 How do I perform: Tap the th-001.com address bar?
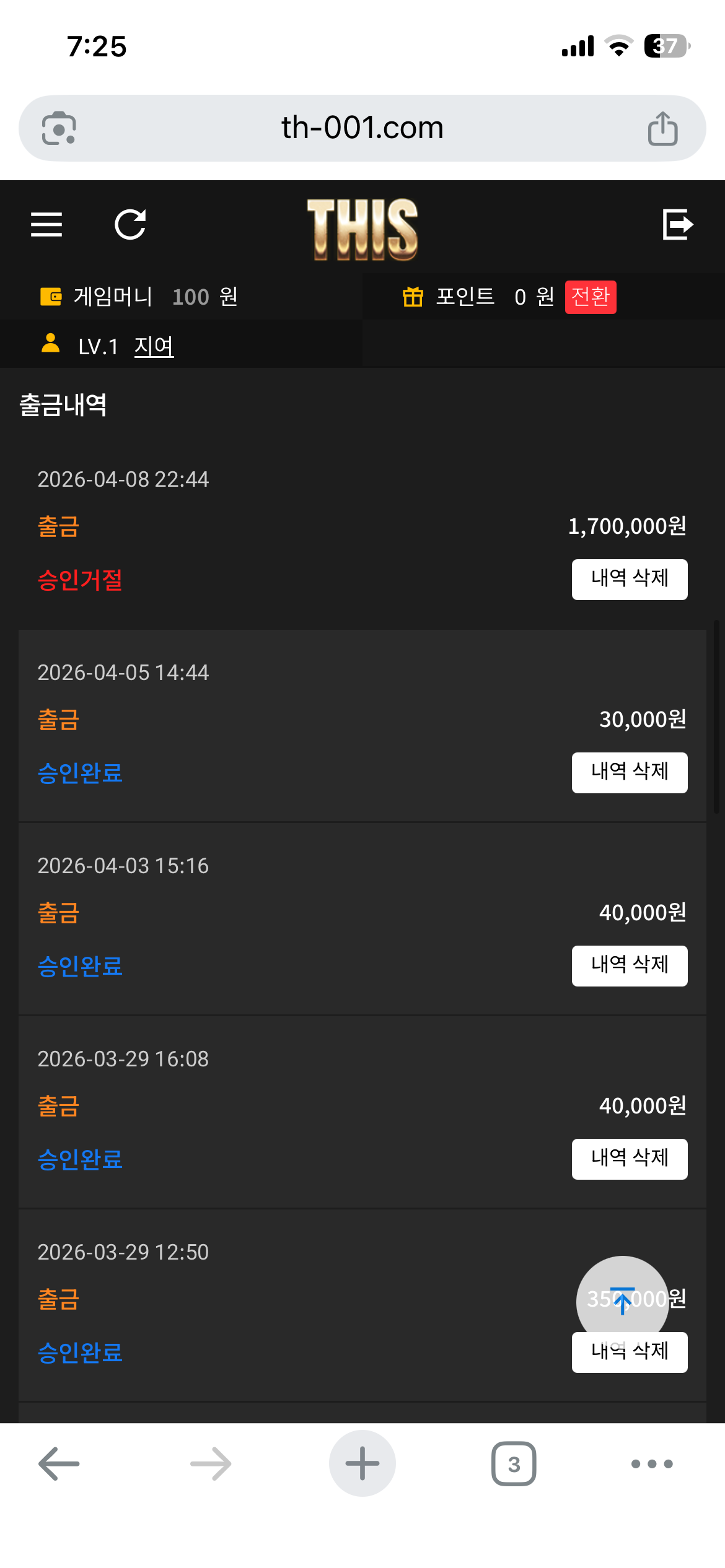tap(362, 128)
